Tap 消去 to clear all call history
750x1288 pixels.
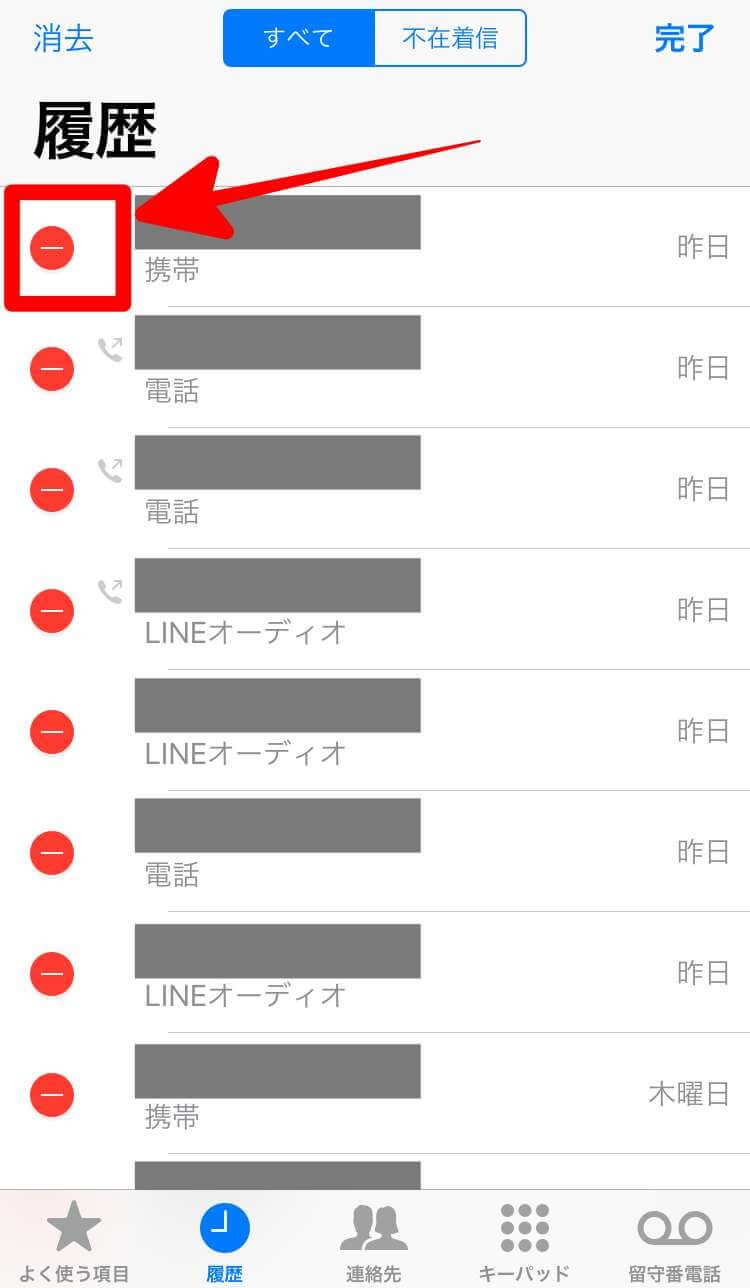[x=63, y=38]
